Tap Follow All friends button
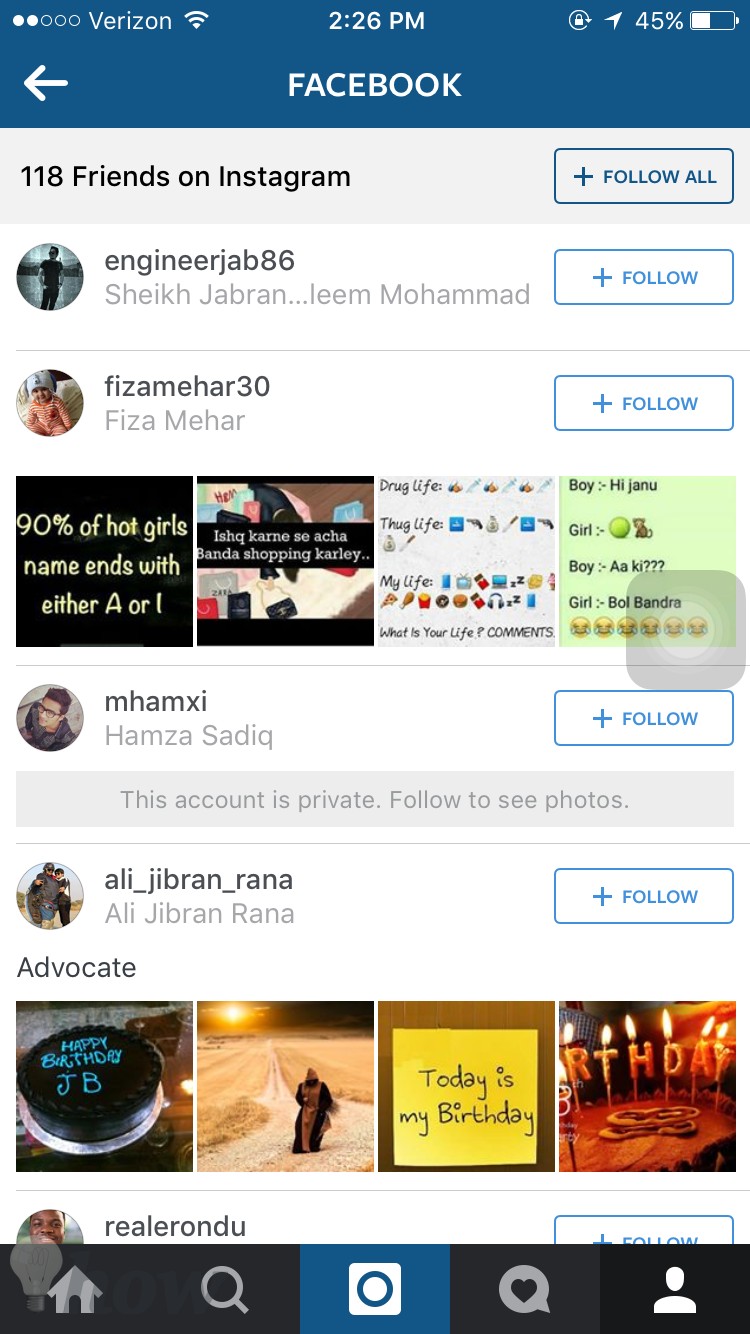 coord(644,177)
